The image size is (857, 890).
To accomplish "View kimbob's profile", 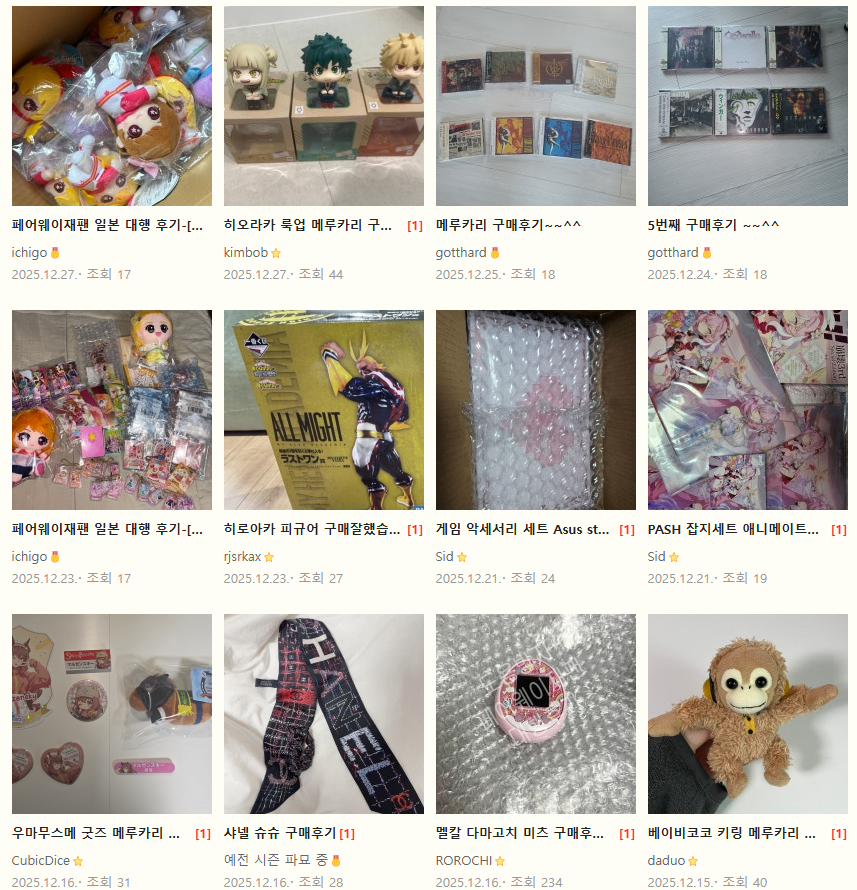I will [245, 253].
